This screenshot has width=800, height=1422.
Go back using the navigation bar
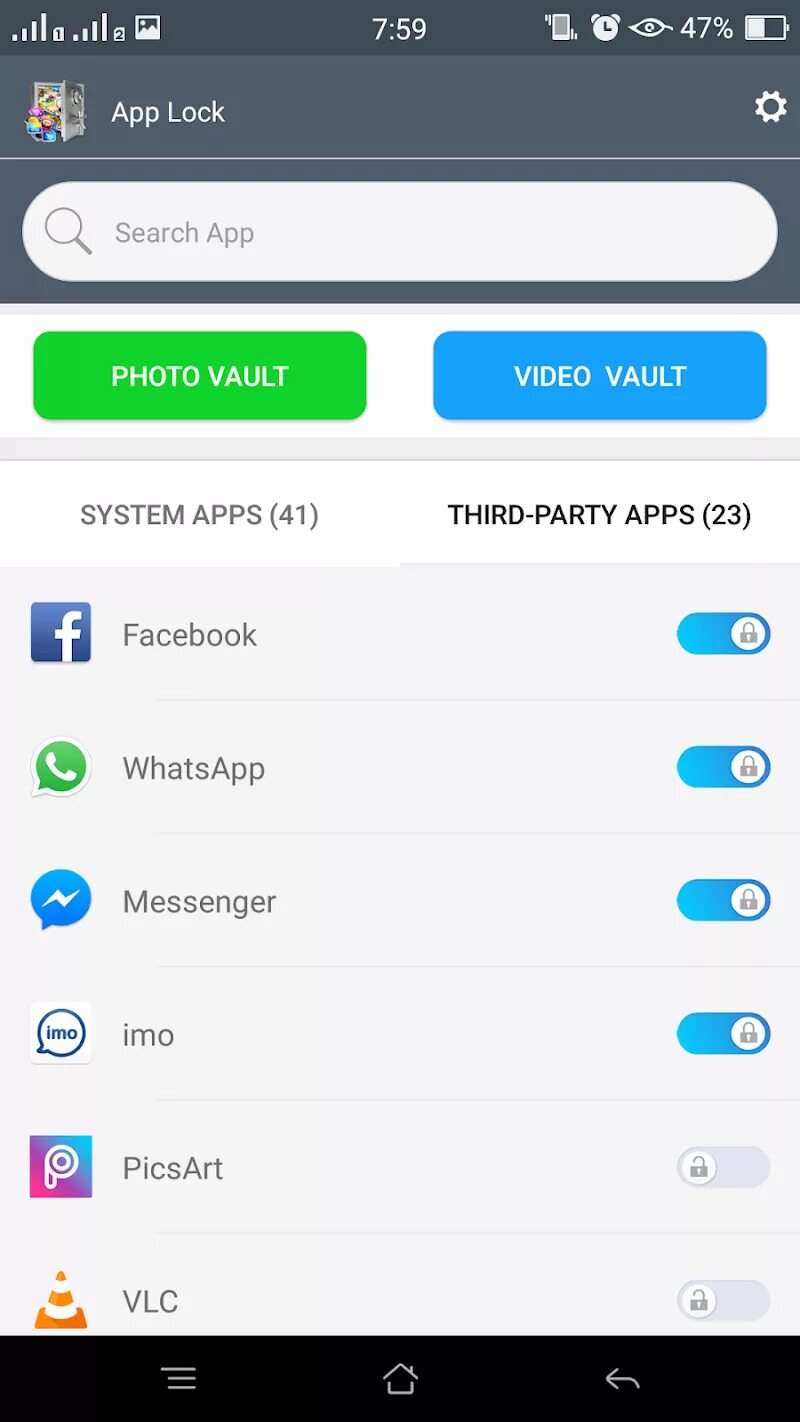click(622, 1380)
